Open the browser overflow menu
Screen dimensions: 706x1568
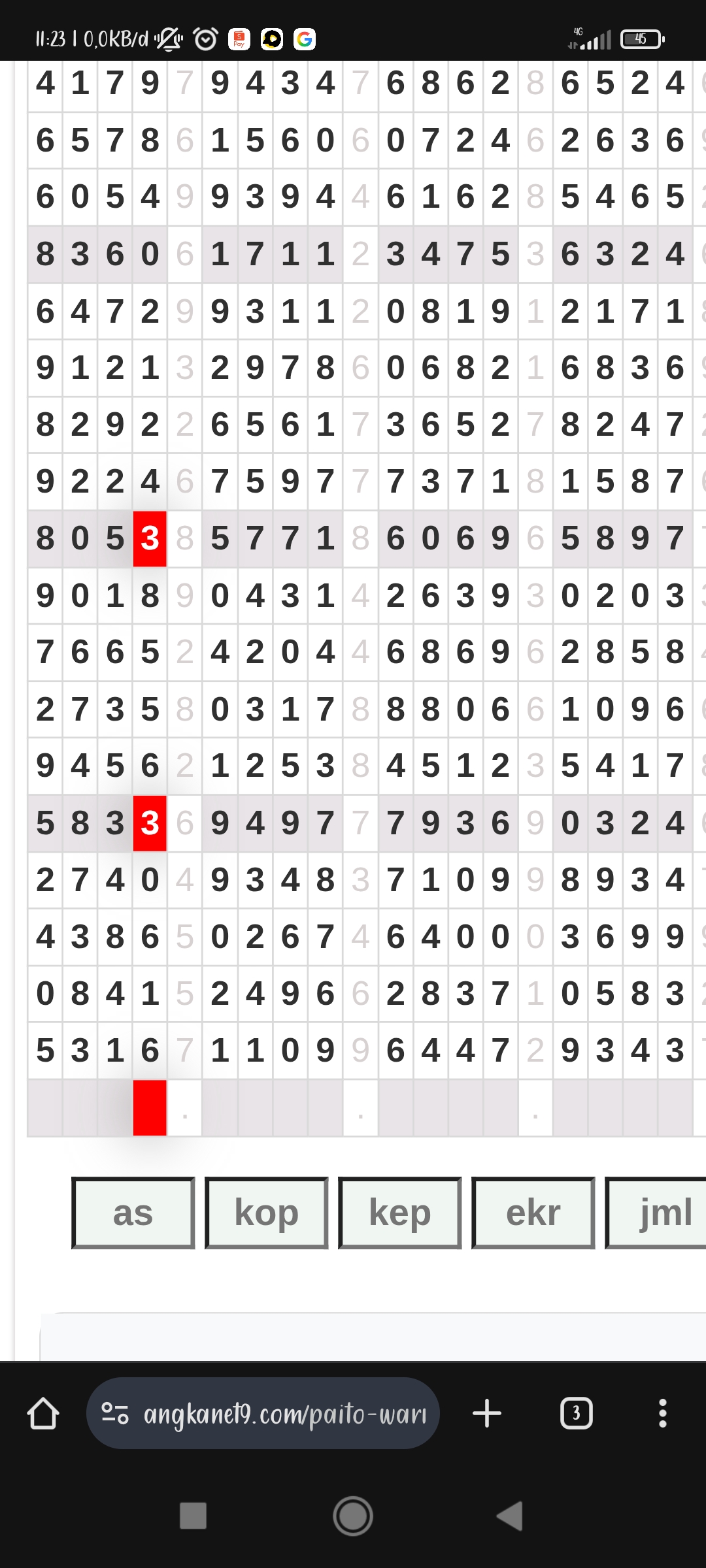[662, 1414]
